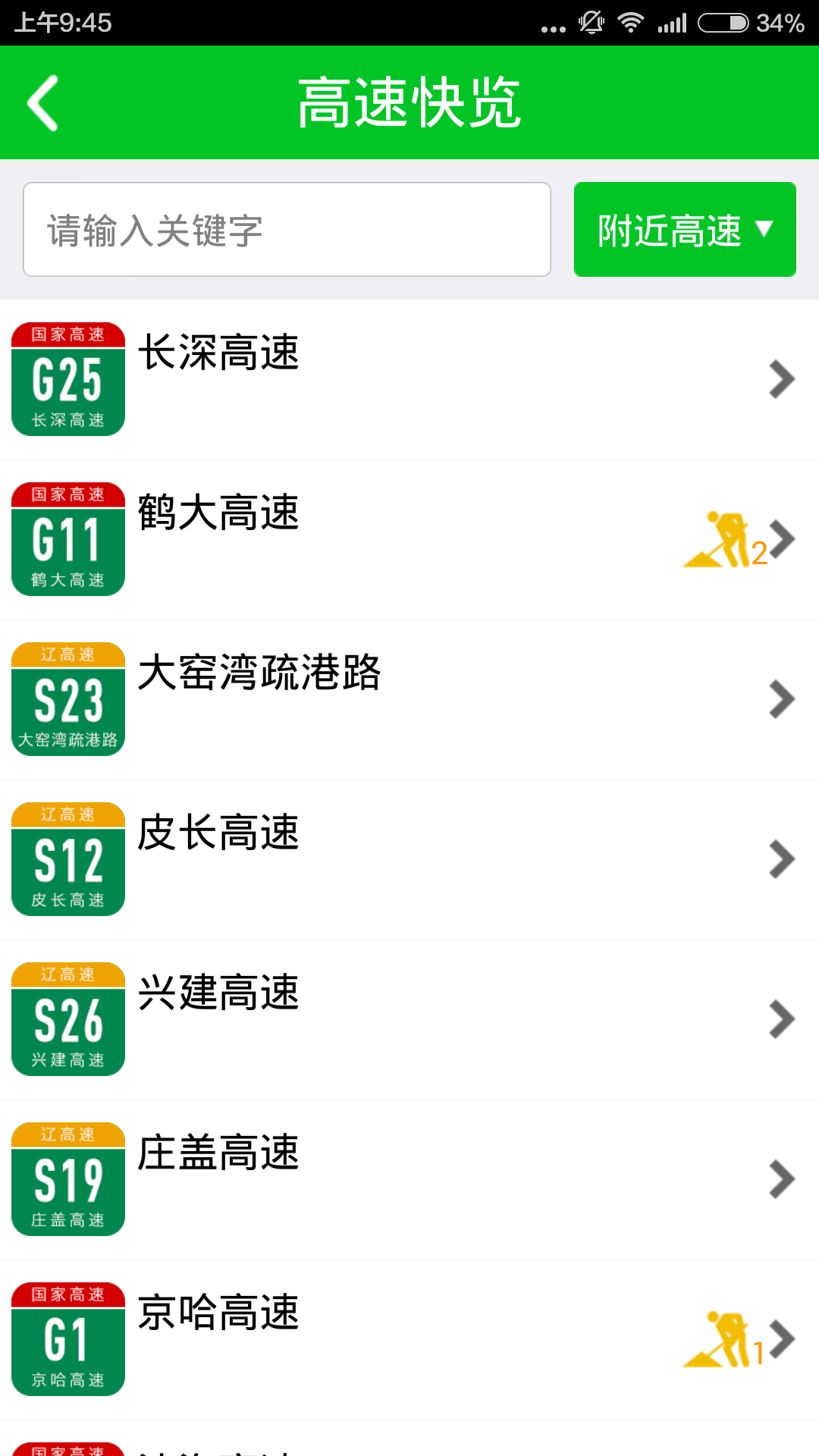View S12 皮长高速 info
Screen dimensions: 819x1456
(x=409, y=859)
